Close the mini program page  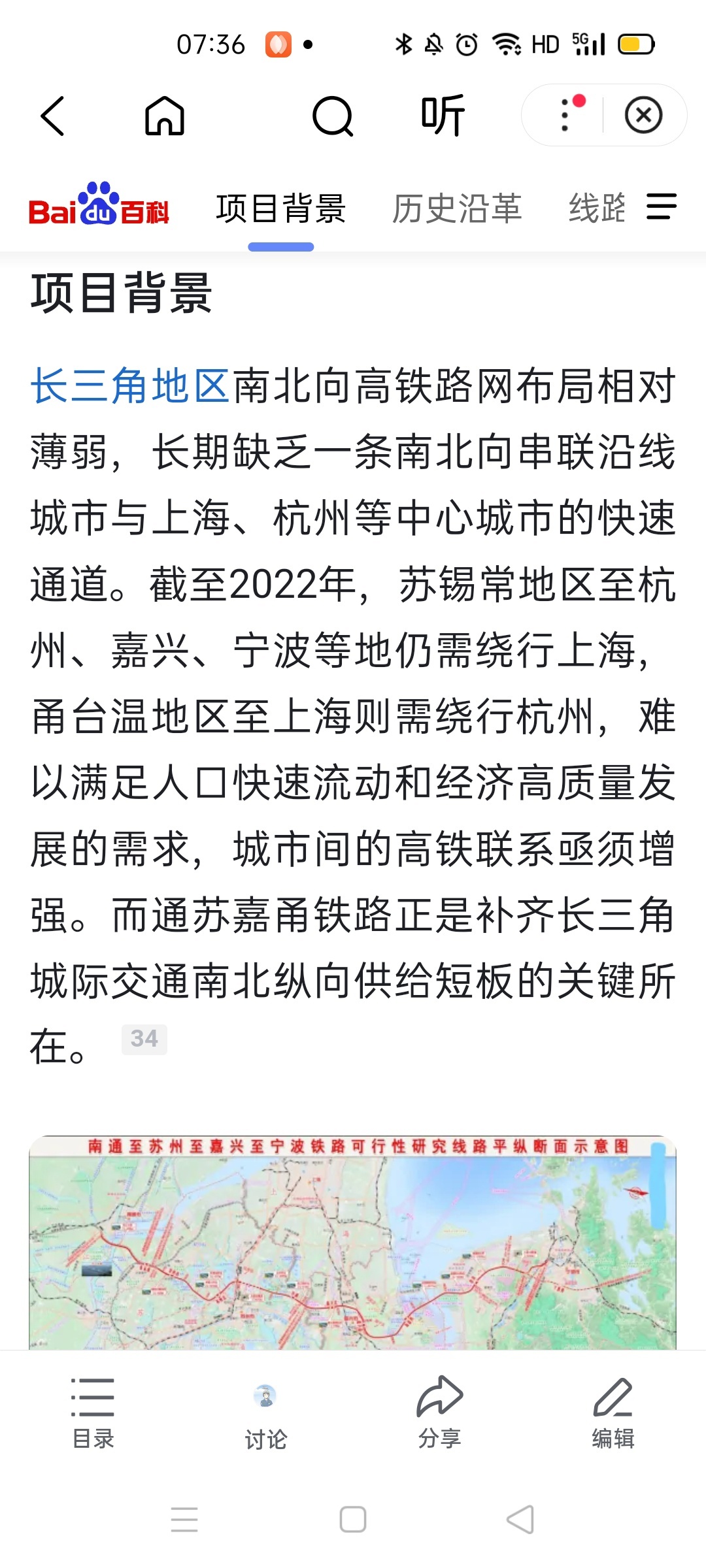[x=643, y=115]
